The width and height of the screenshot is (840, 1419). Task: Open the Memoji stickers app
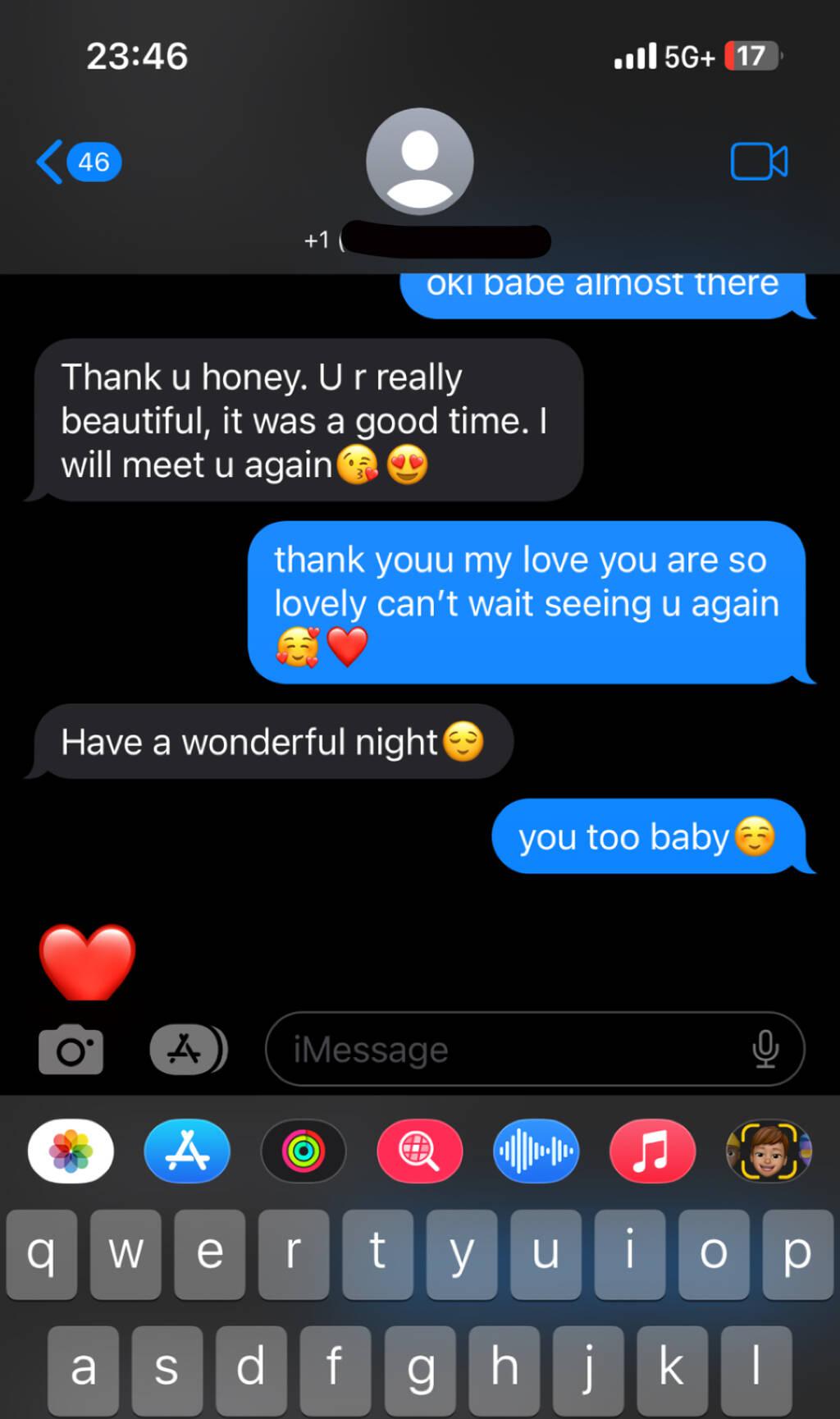pyautogui.click(x=769, y=1151)
